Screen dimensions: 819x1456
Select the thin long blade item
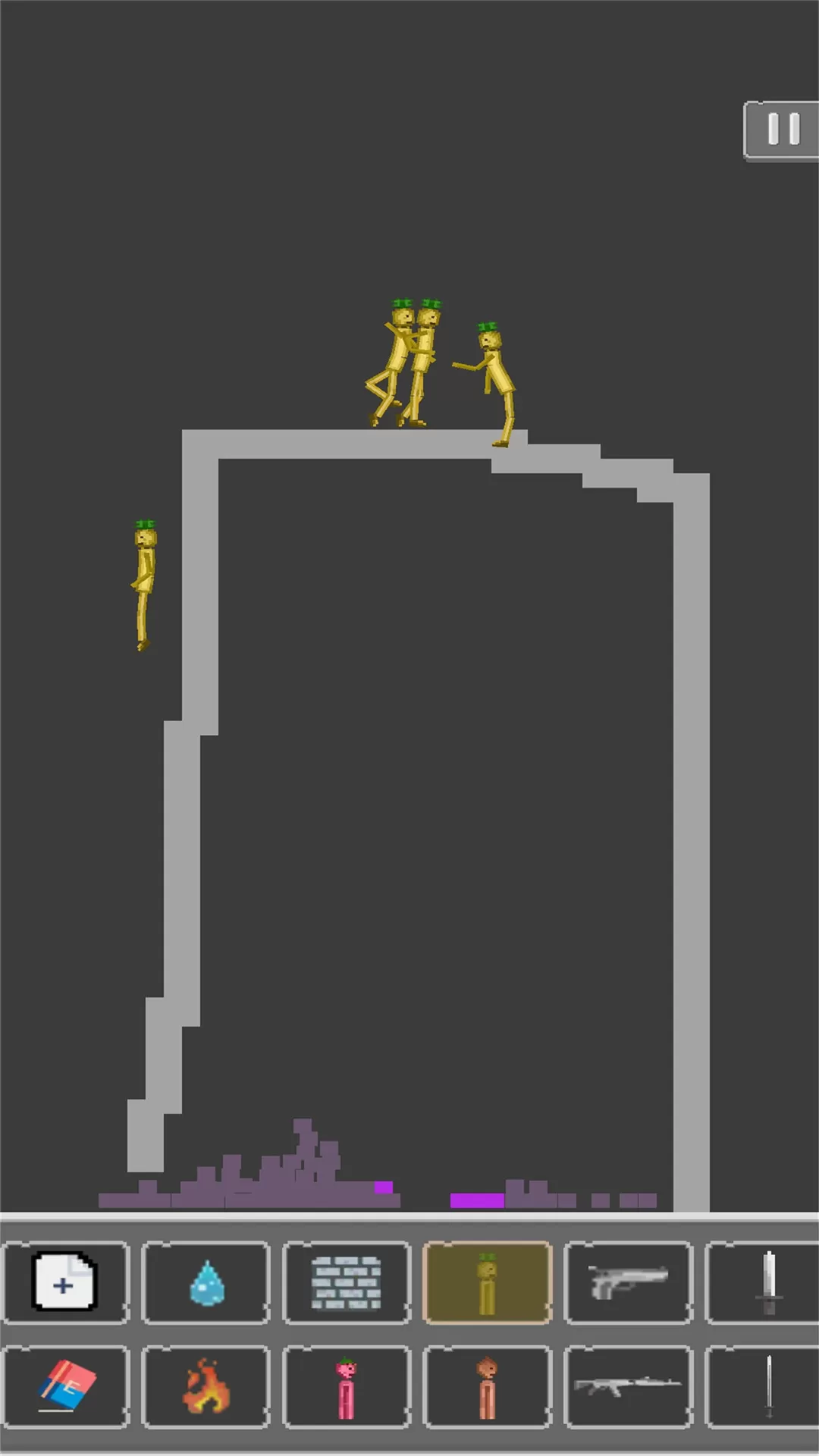coord(767,1387)
